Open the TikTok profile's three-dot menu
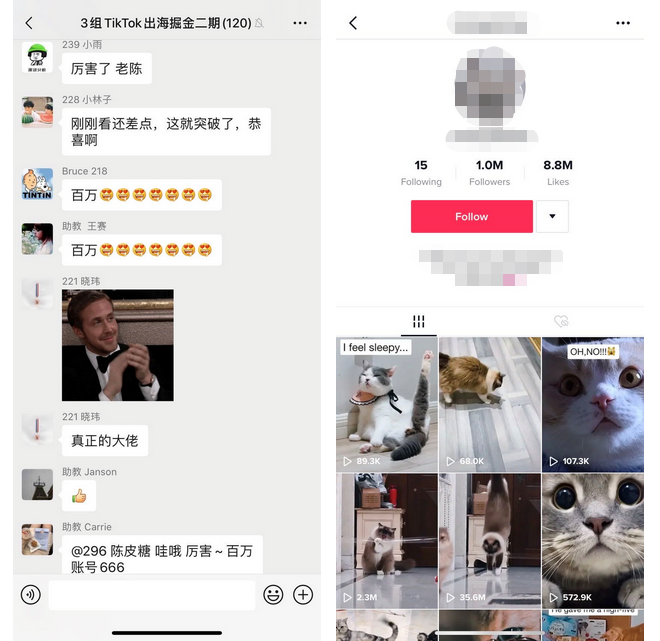The image size is (660, 641). coord(623,23)
